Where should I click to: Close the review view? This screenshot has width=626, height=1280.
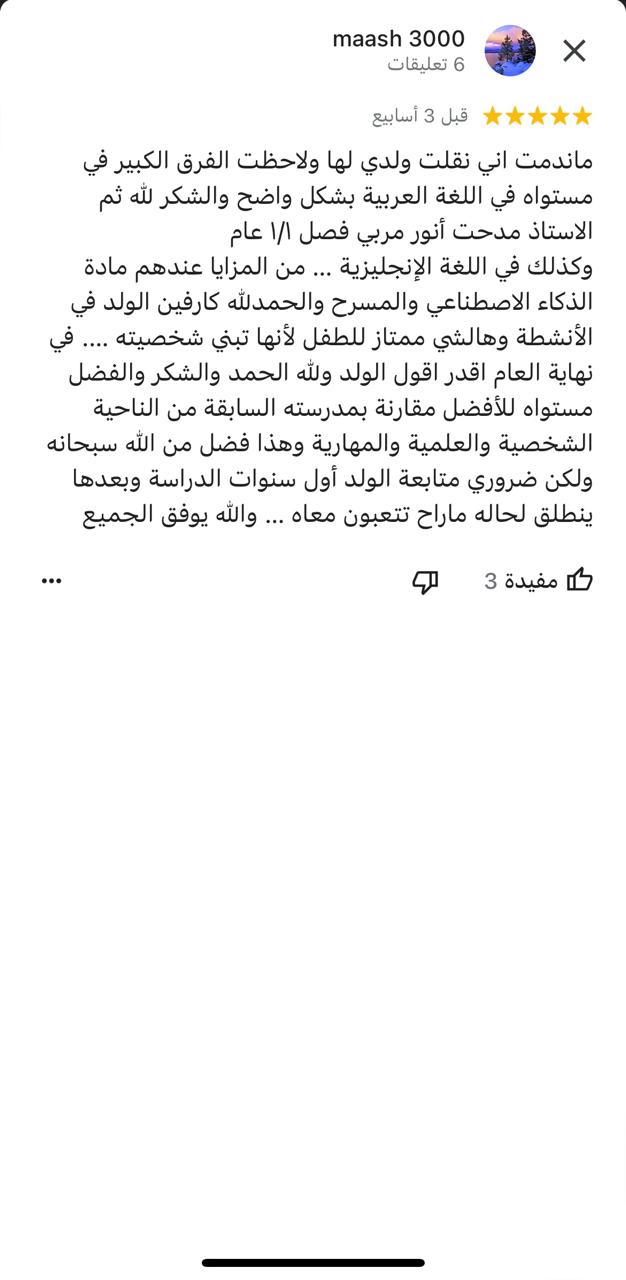(x=574, y=51)
